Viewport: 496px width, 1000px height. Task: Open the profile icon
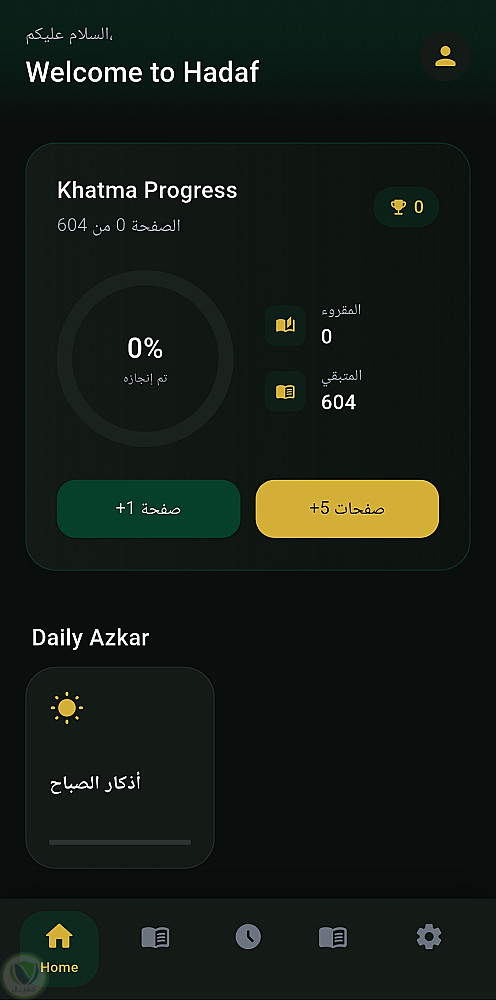tap(445, 57)
